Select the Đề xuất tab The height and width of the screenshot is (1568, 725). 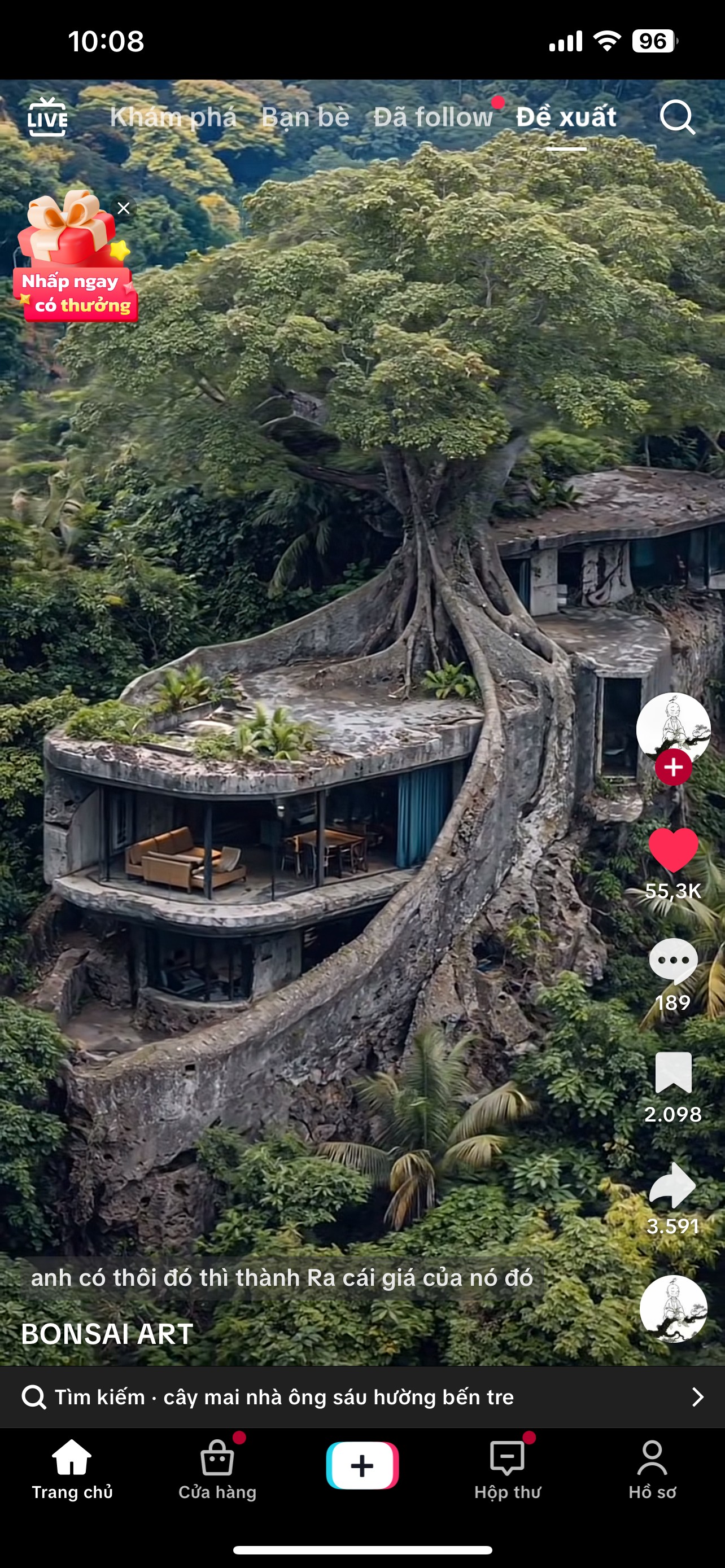[x=566, y=117]
